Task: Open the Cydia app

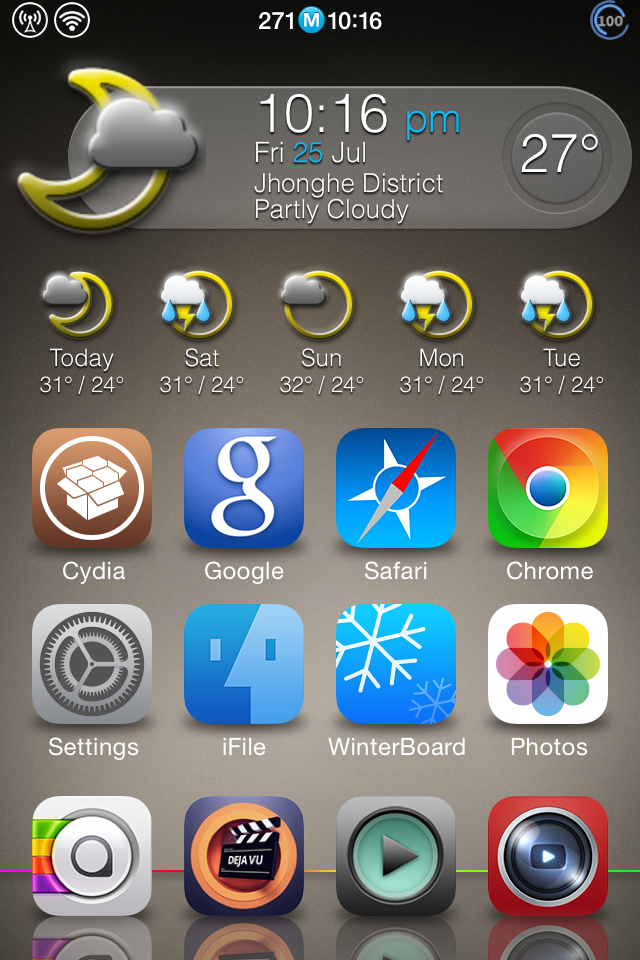Action: coord(92,488)
